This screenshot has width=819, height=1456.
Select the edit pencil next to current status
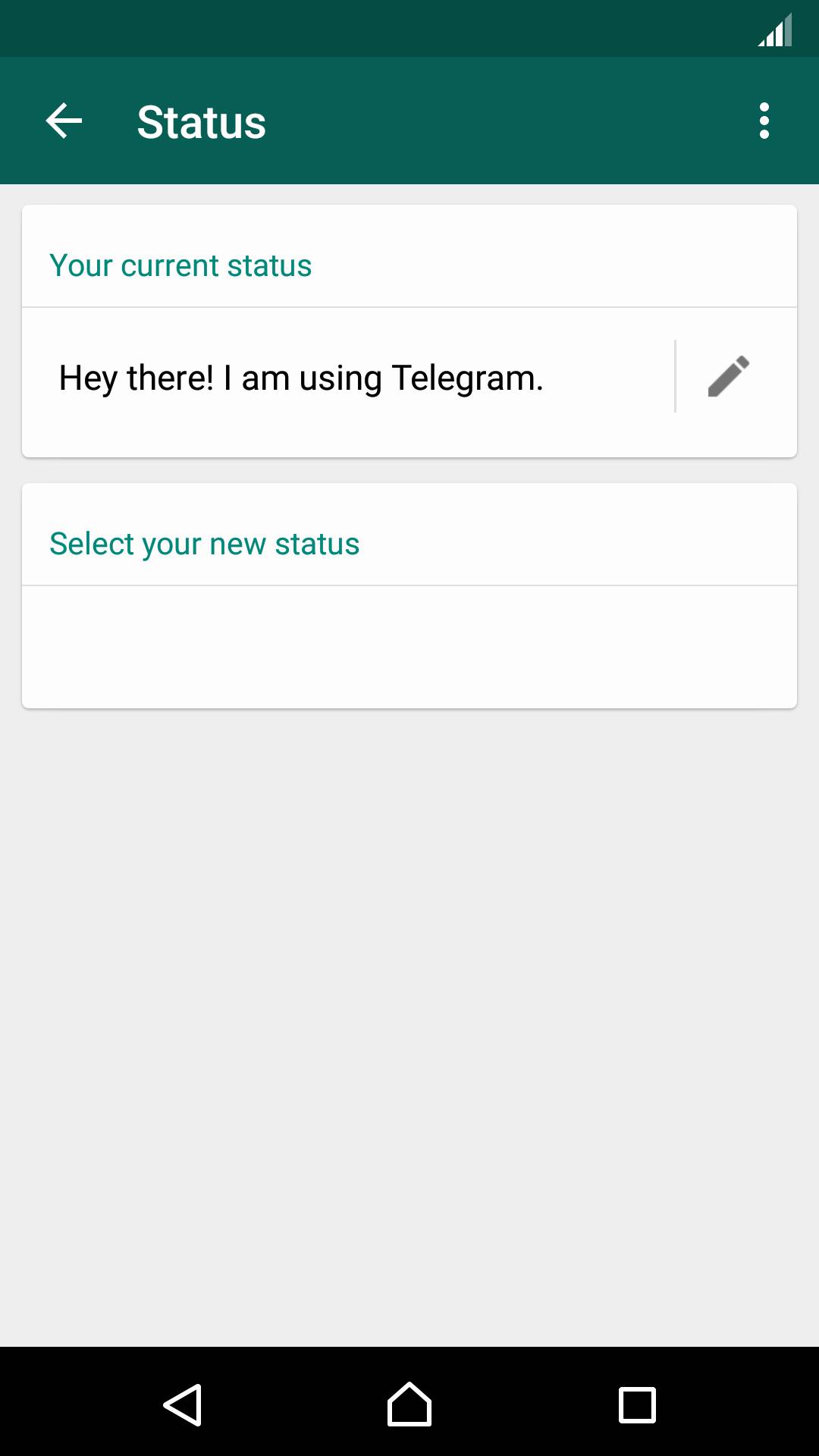pos(727,377)
